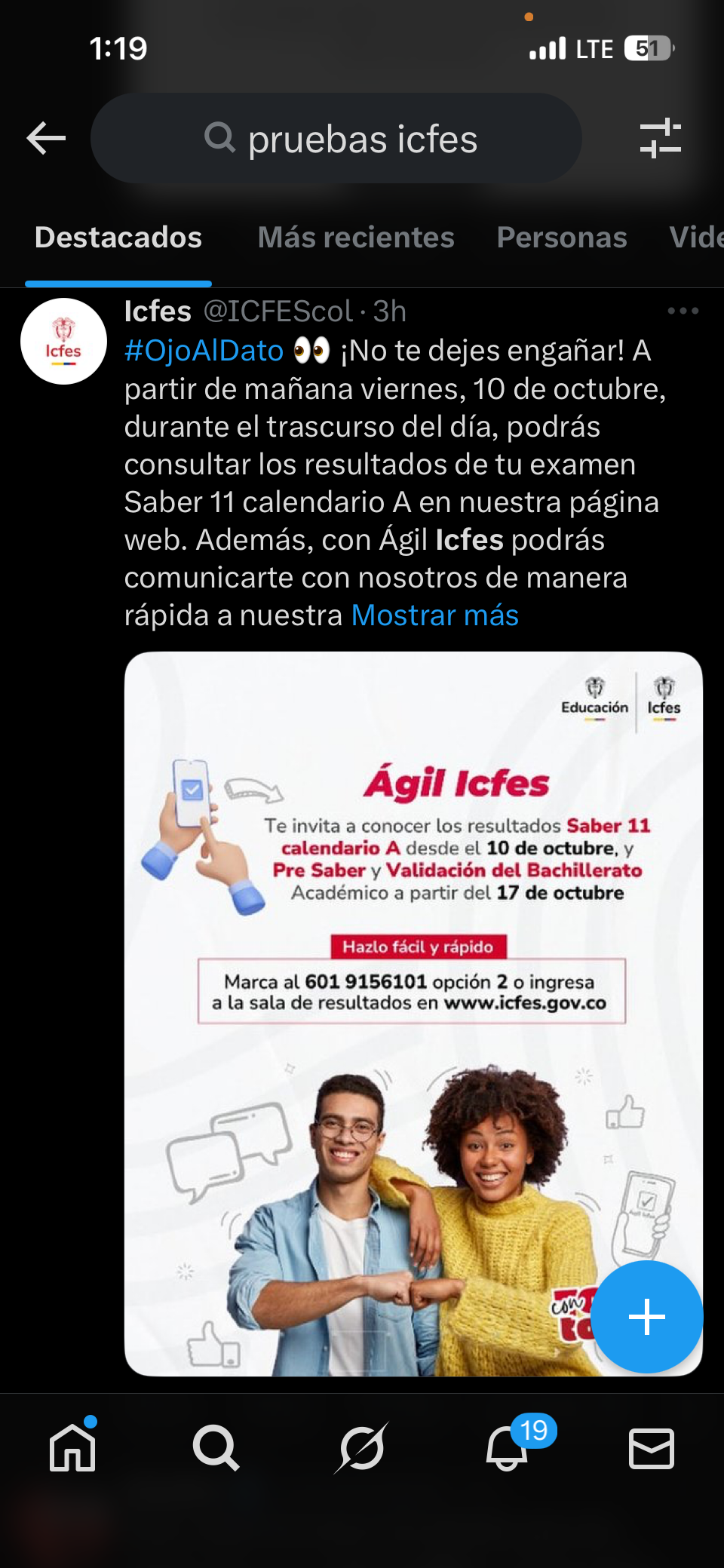The image size is (724, 1568).
Task: Open the search filter settings icon
Action: tap(660, 139)
